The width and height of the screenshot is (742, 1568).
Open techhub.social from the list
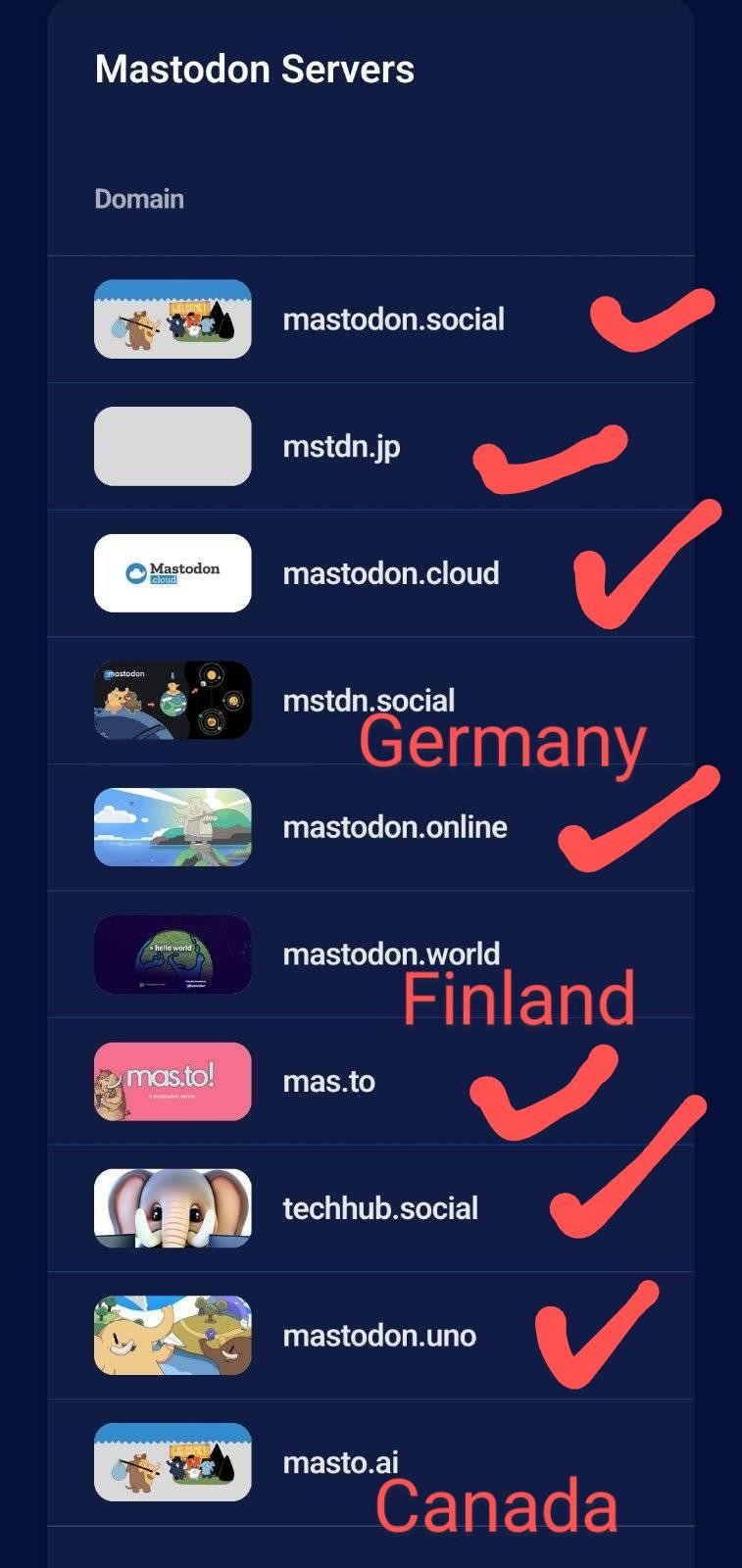pos(371,1208)
